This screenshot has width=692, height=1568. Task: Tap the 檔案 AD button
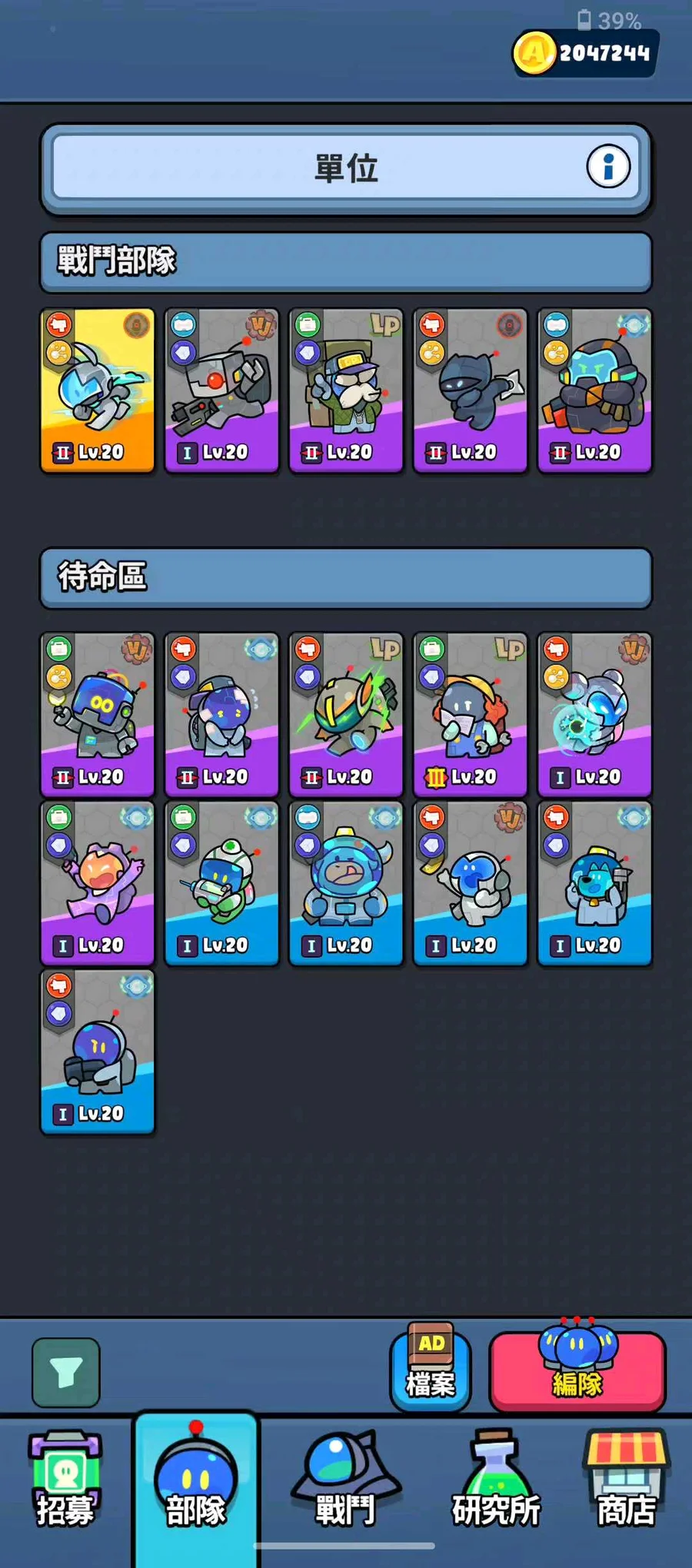tap(431, 1370)
